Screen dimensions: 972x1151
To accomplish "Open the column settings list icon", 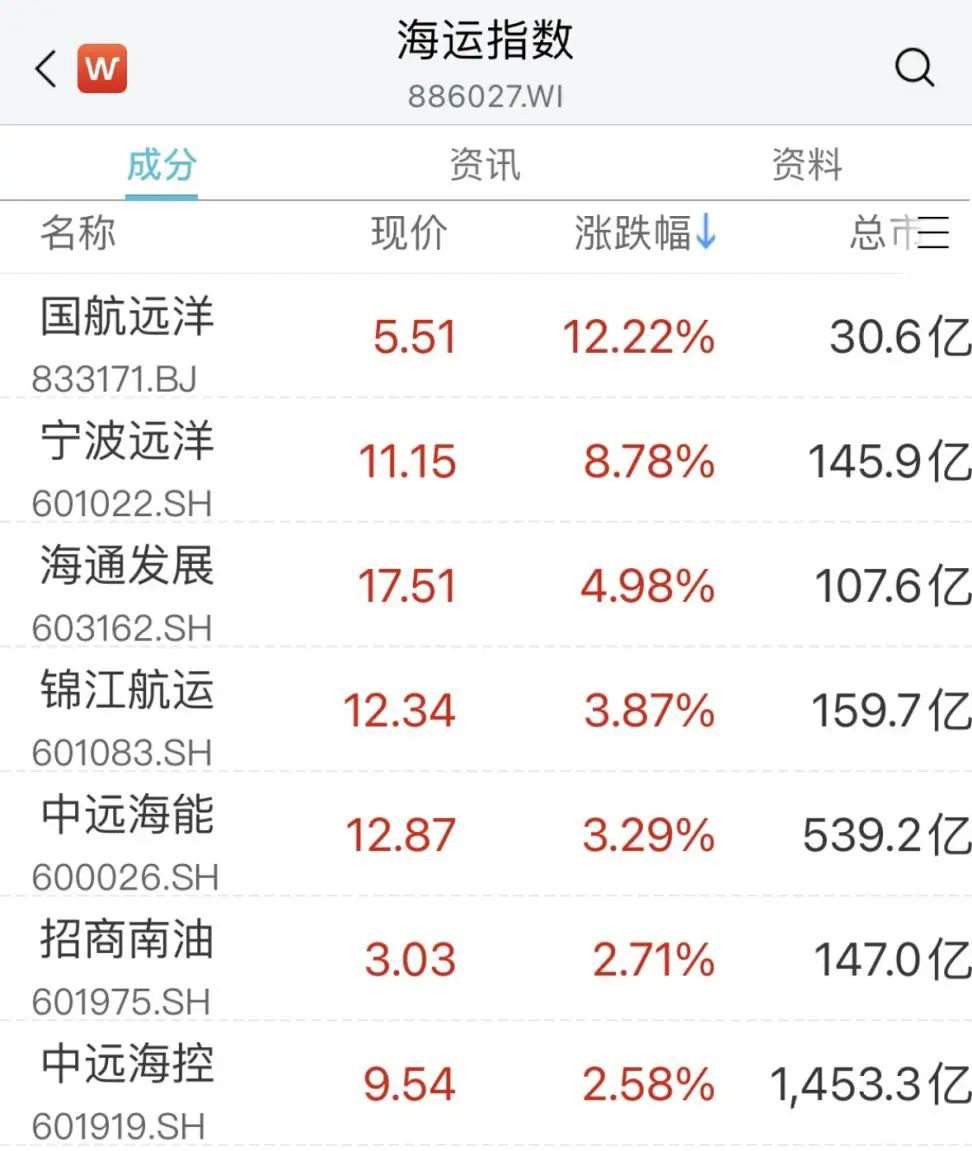I will pos(934,234).
